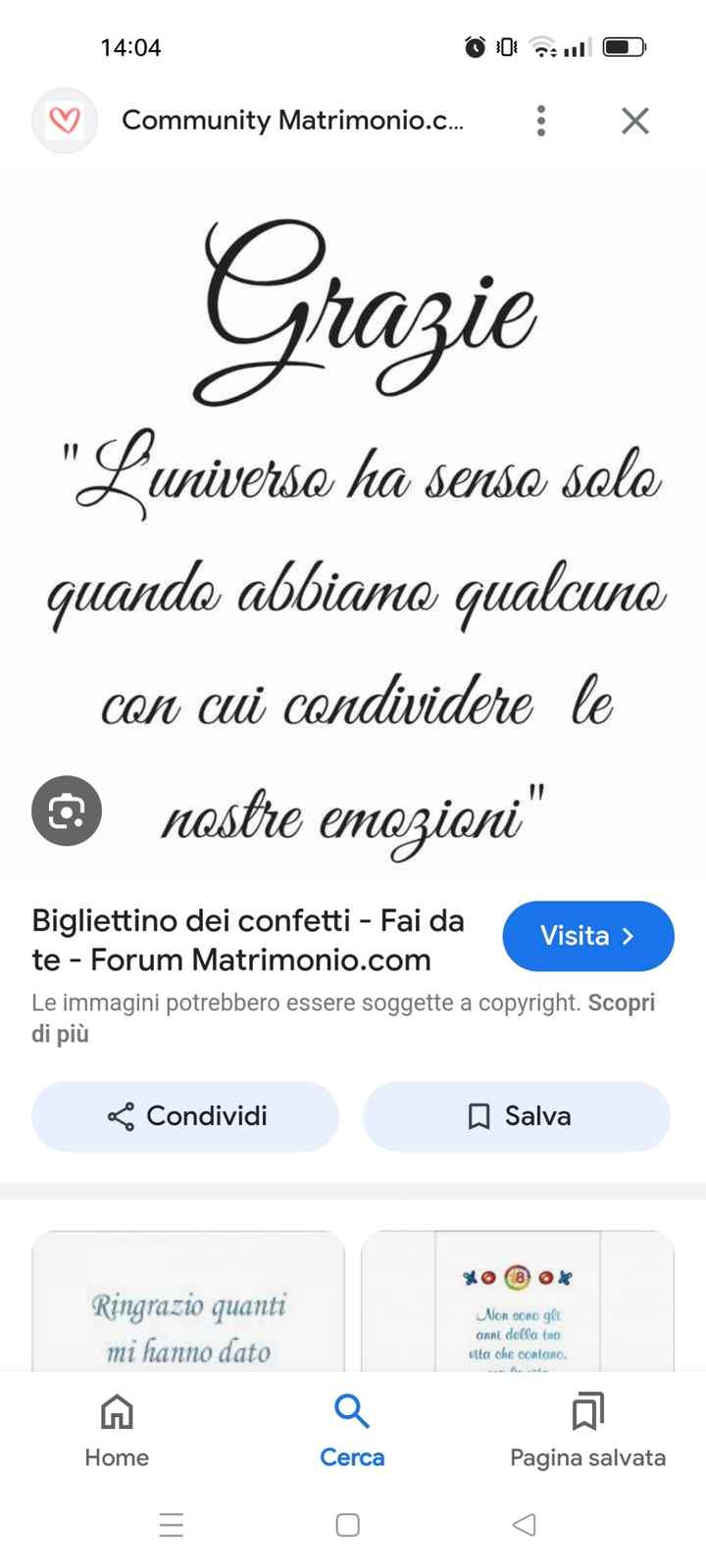Share the image with Condividi
The height and width of the screenshot is (1568, 706).
tap(186, 1116)
